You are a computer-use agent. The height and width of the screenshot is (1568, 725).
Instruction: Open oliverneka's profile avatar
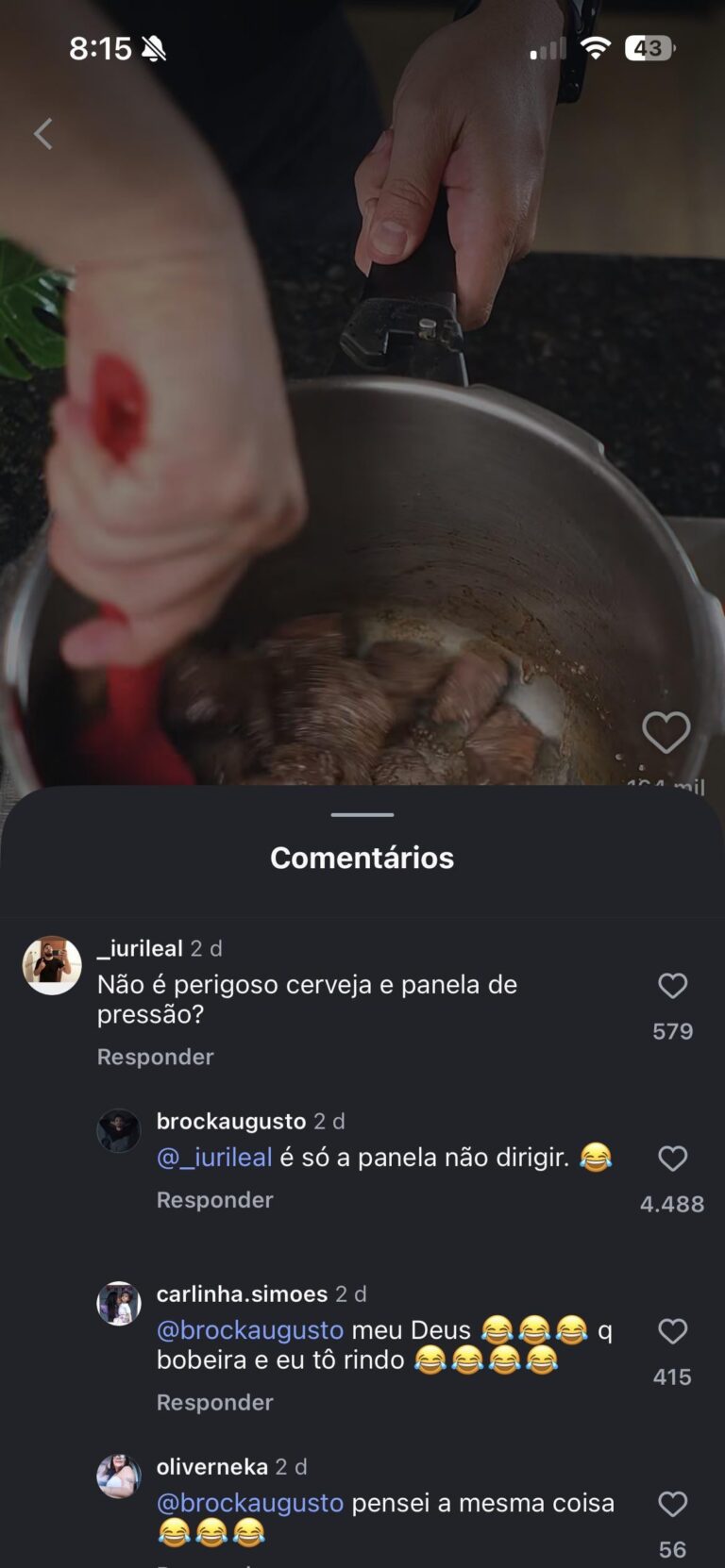point(119,1476)
